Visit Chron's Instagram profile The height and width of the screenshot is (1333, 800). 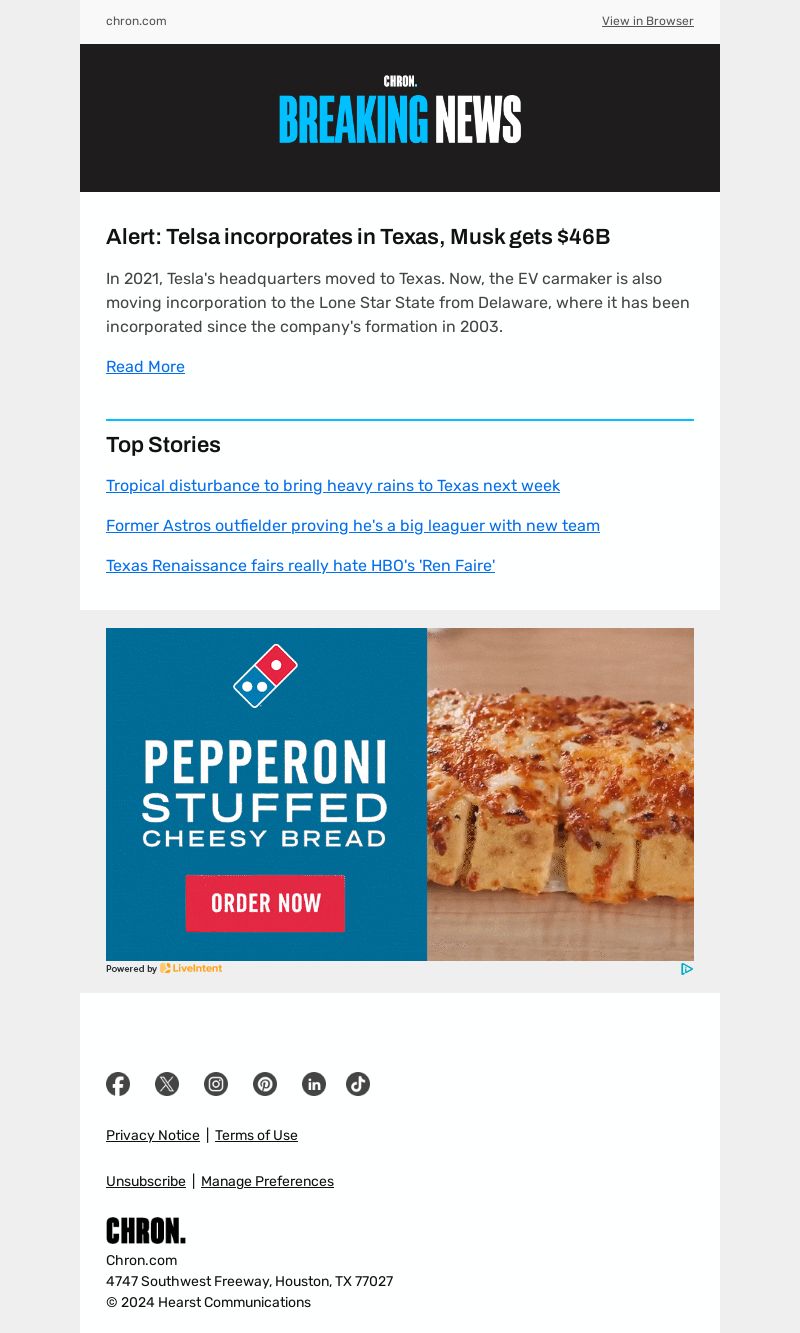point(216,1084)
